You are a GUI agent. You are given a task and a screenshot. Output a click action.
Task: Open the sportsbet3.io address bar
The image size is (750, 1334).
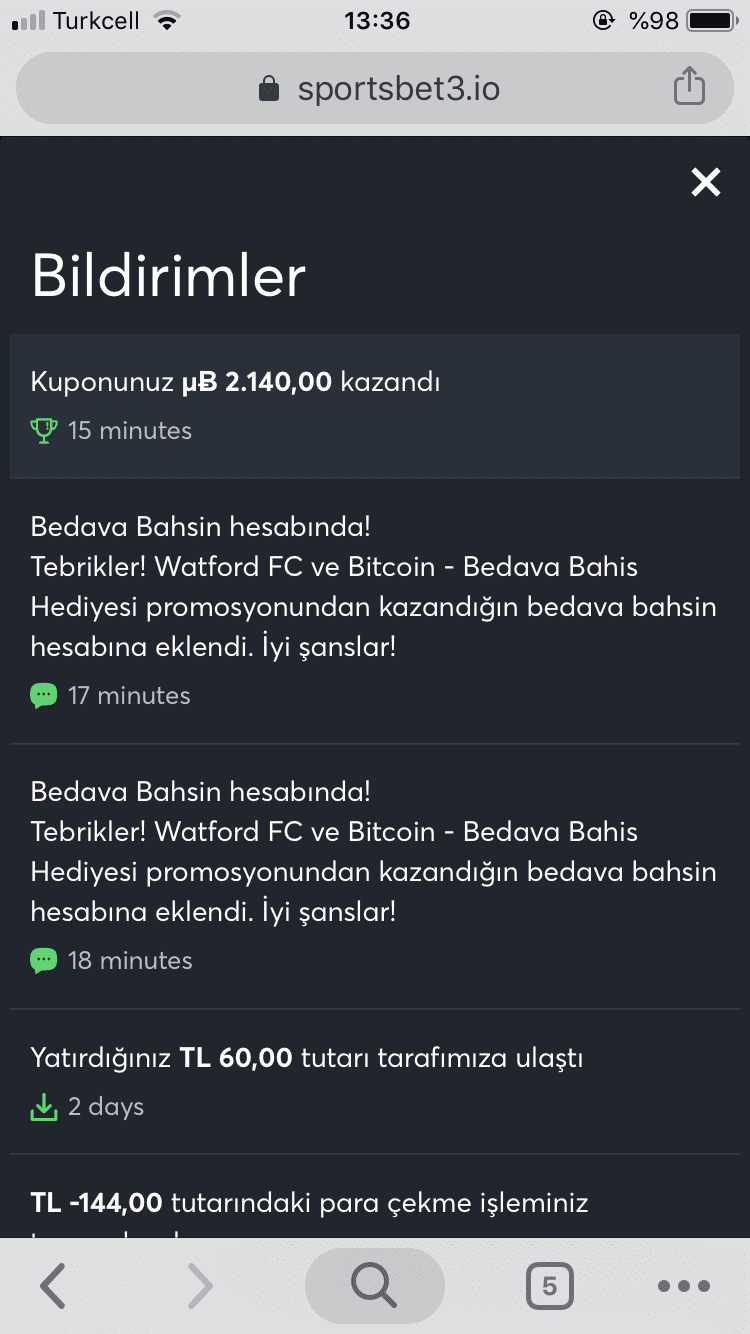pyautogui.click(x=375, y=89)
